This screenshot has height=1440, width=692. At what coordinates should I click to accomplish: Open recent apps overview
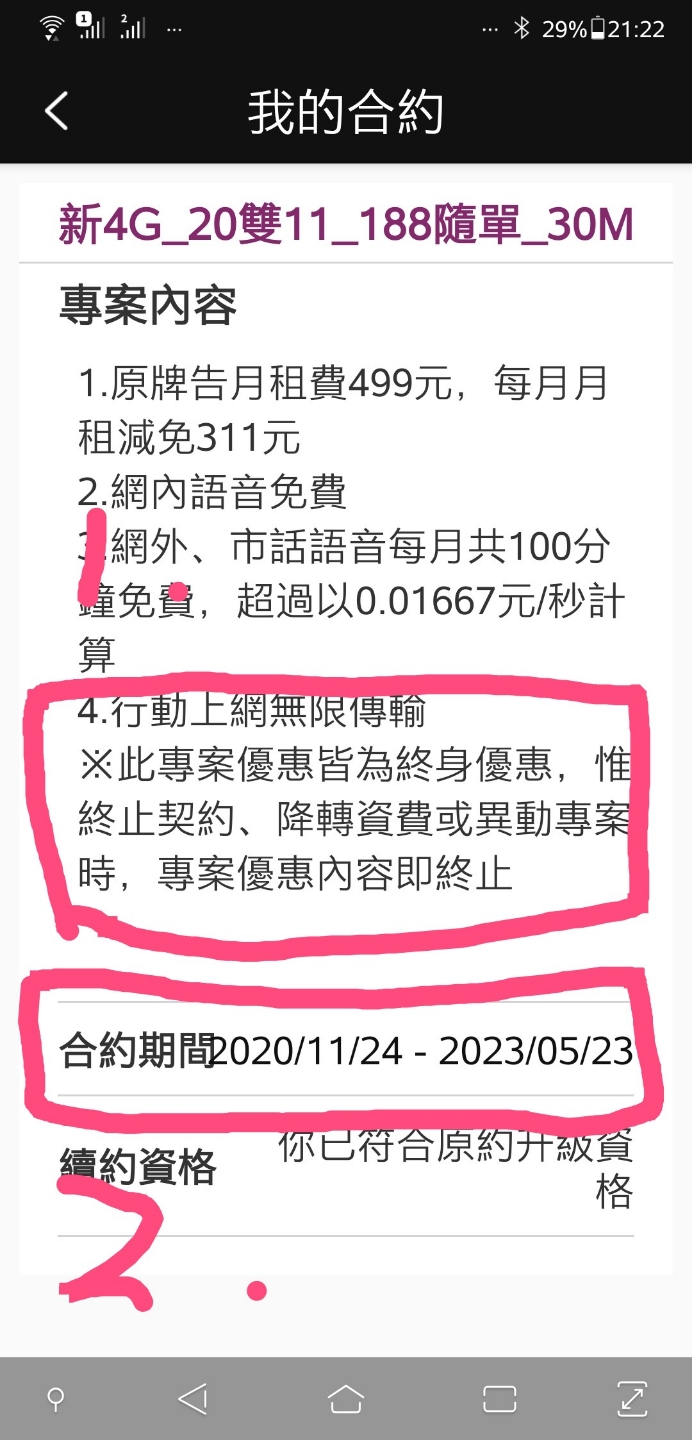tap(499, 1398)
